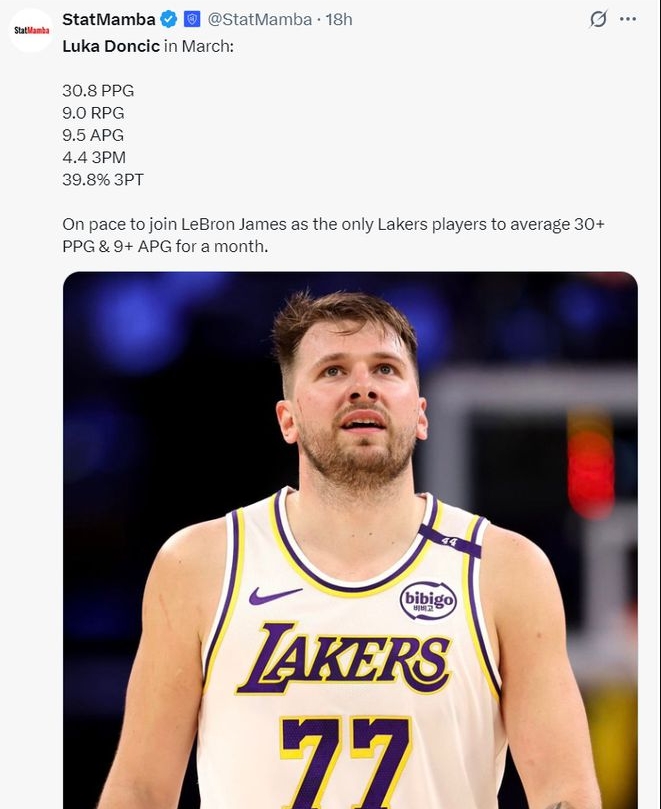The width and height of the screenshot is (661, 809).
Task: View the attached Lakers photo full screen
Action: [350, 540]
